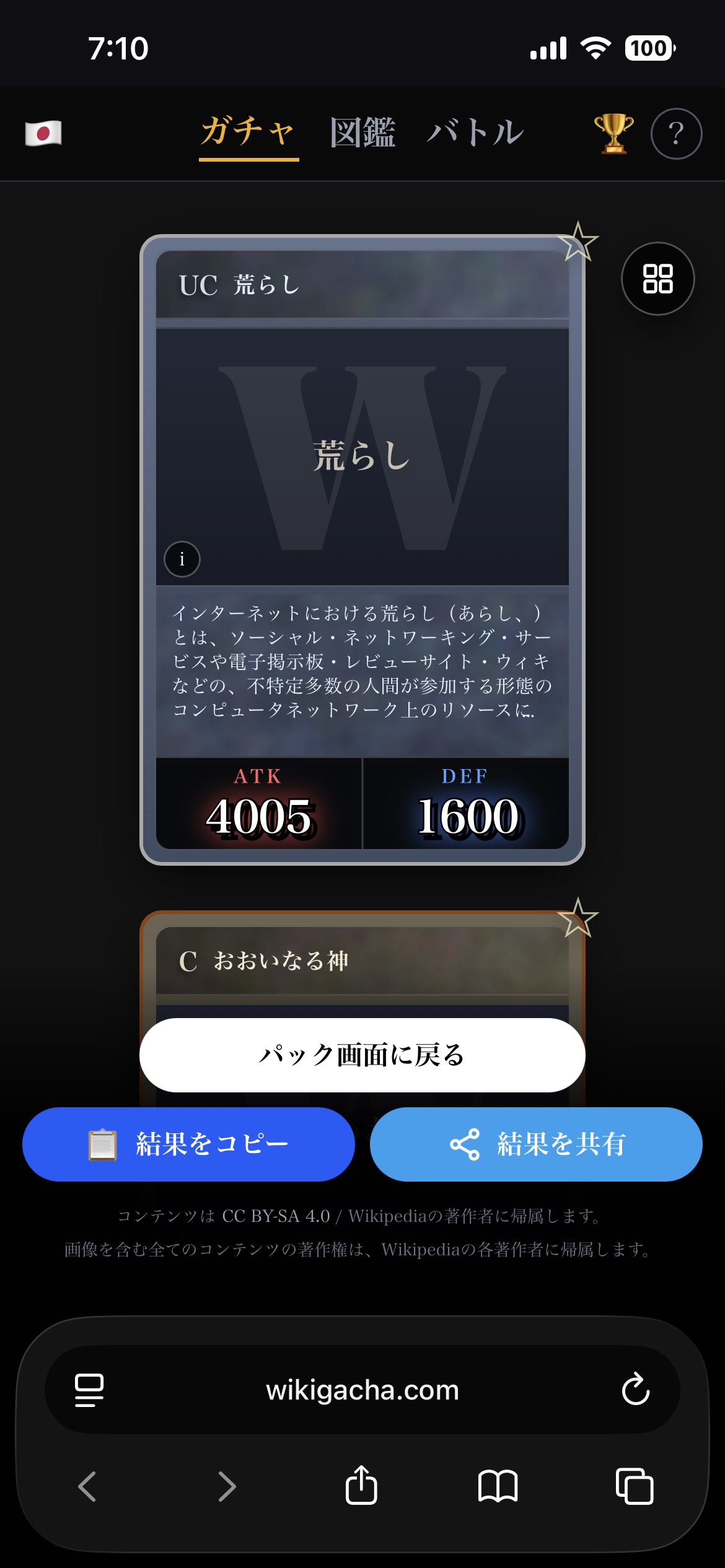Open the Safari tabs overview

pyautogui.click(x=635, y=1486)
